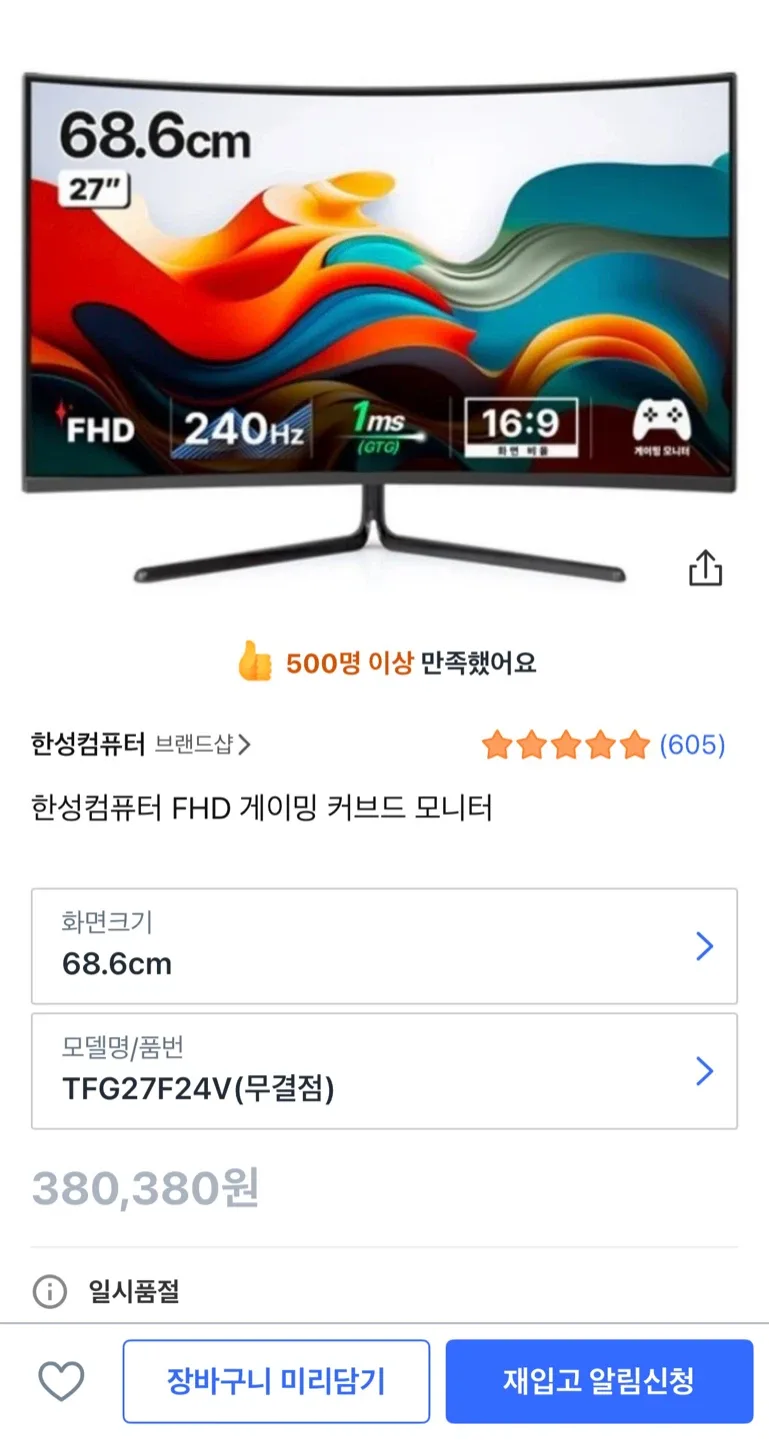Tap the 380,380원 price text

pyautogui.click(x=143, y=1188)
